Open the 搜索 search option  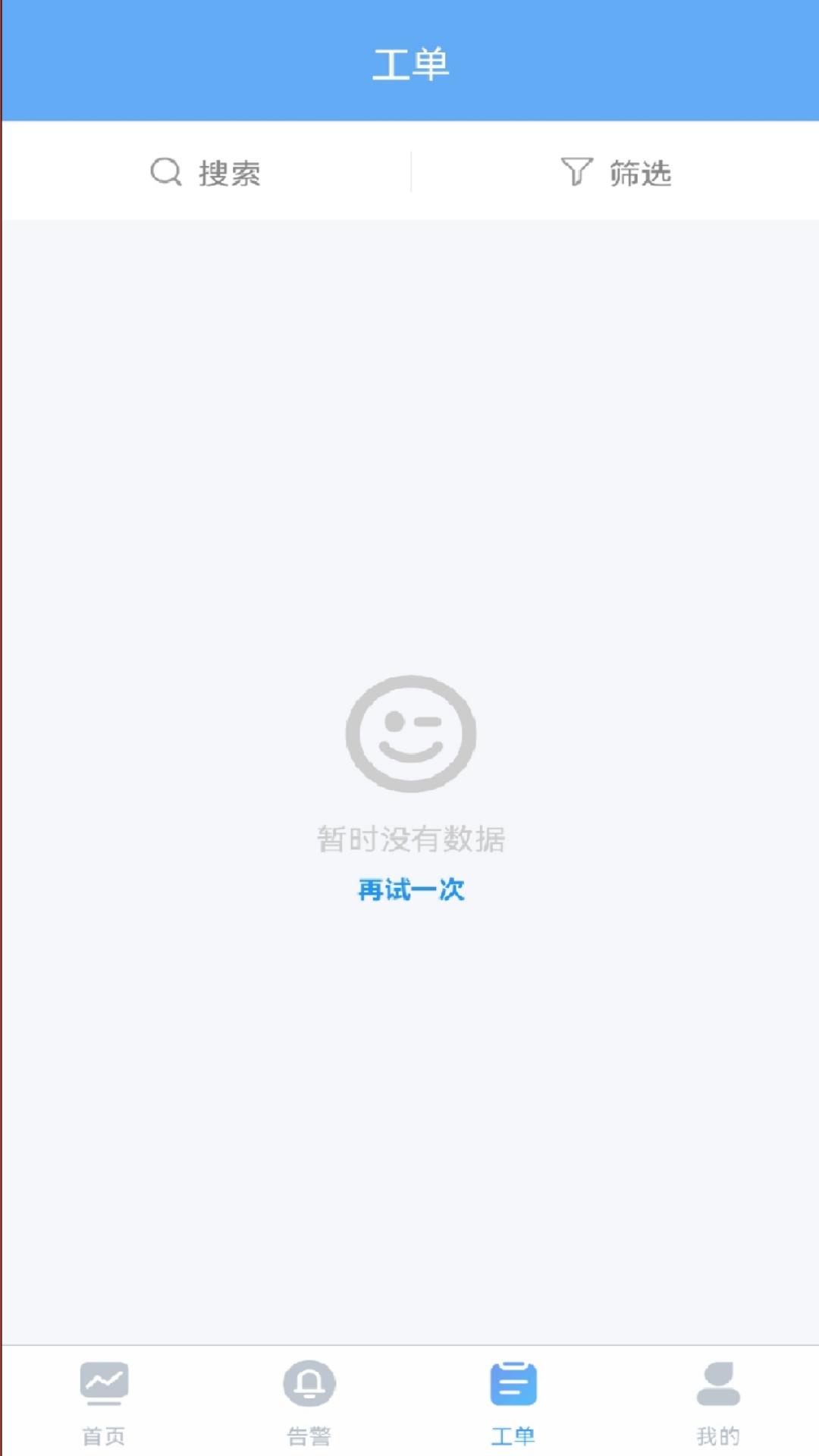206,172
